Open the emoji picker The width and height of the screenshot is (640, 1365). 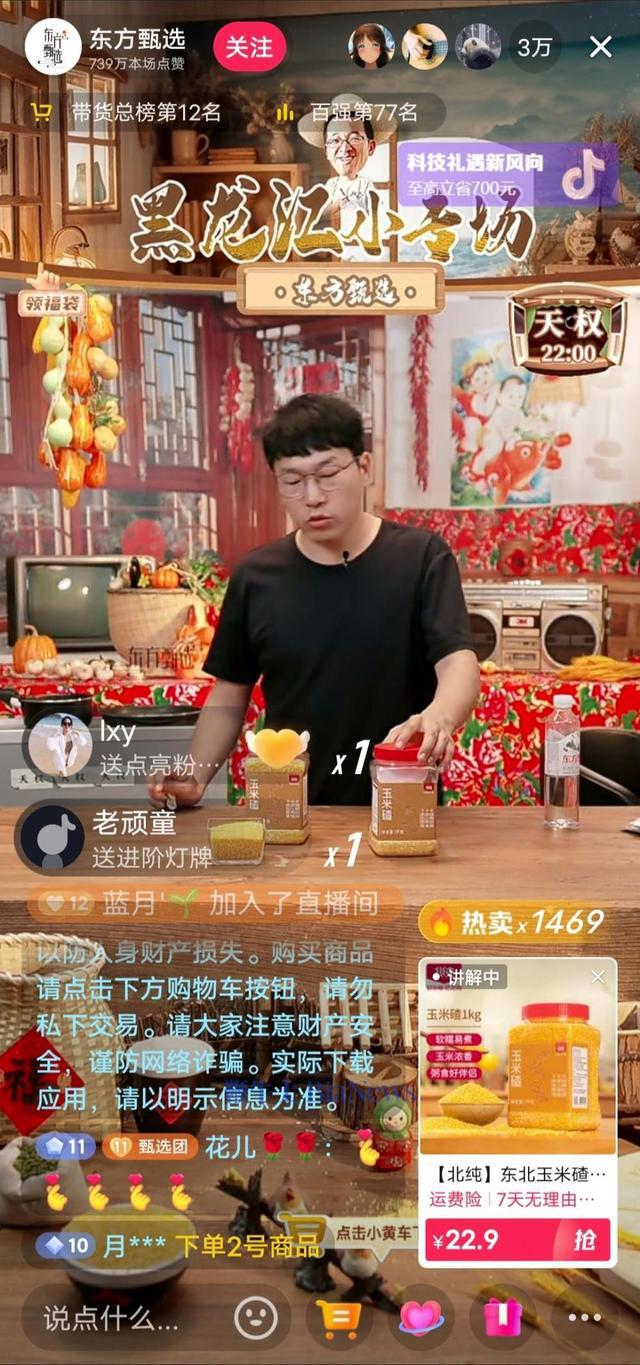256,1318
